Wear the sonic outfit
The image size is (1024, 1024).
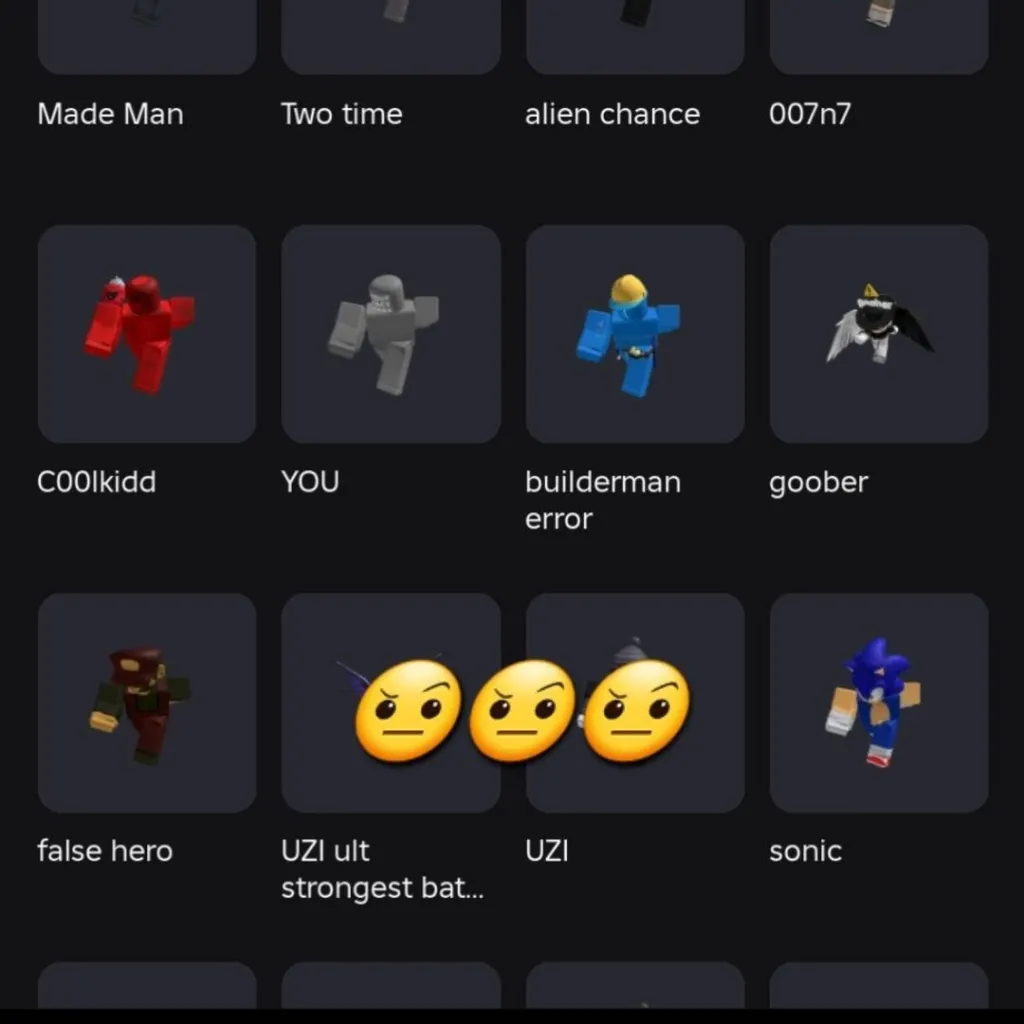[879, 702]
